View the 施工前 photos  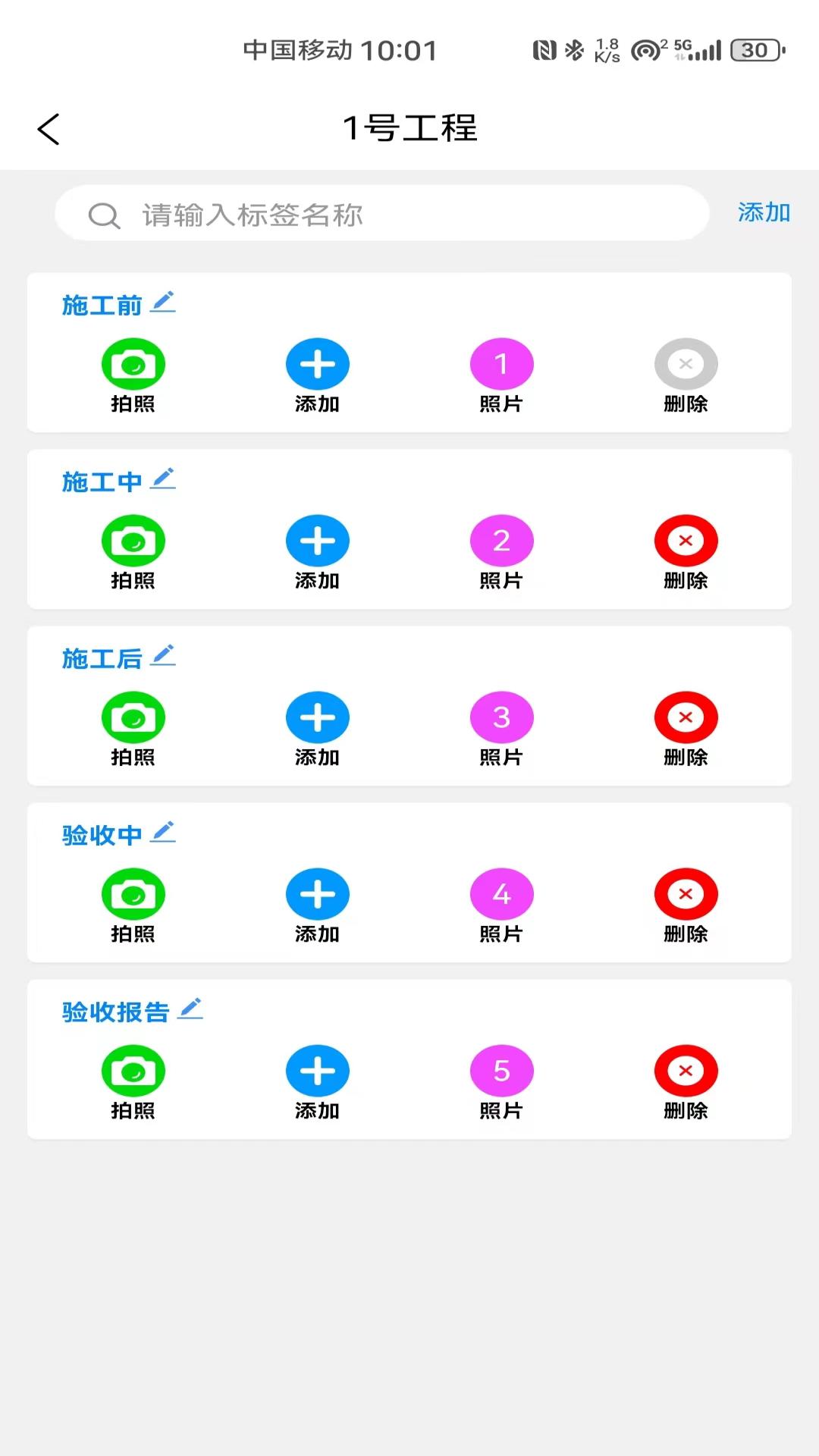(502, 365)
